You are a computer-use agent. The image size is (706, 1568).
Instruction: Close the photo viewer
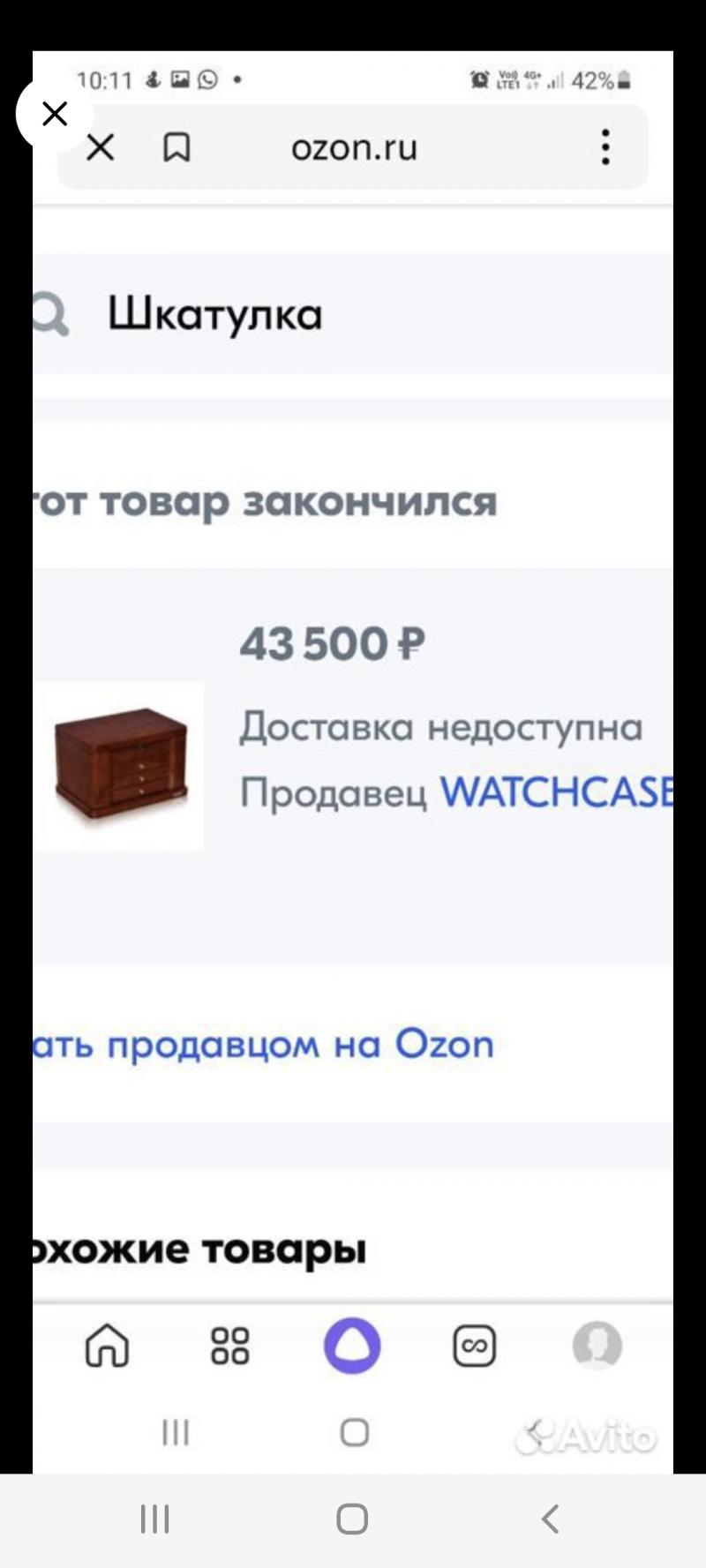pyautogui.click(x=55, y=114)
